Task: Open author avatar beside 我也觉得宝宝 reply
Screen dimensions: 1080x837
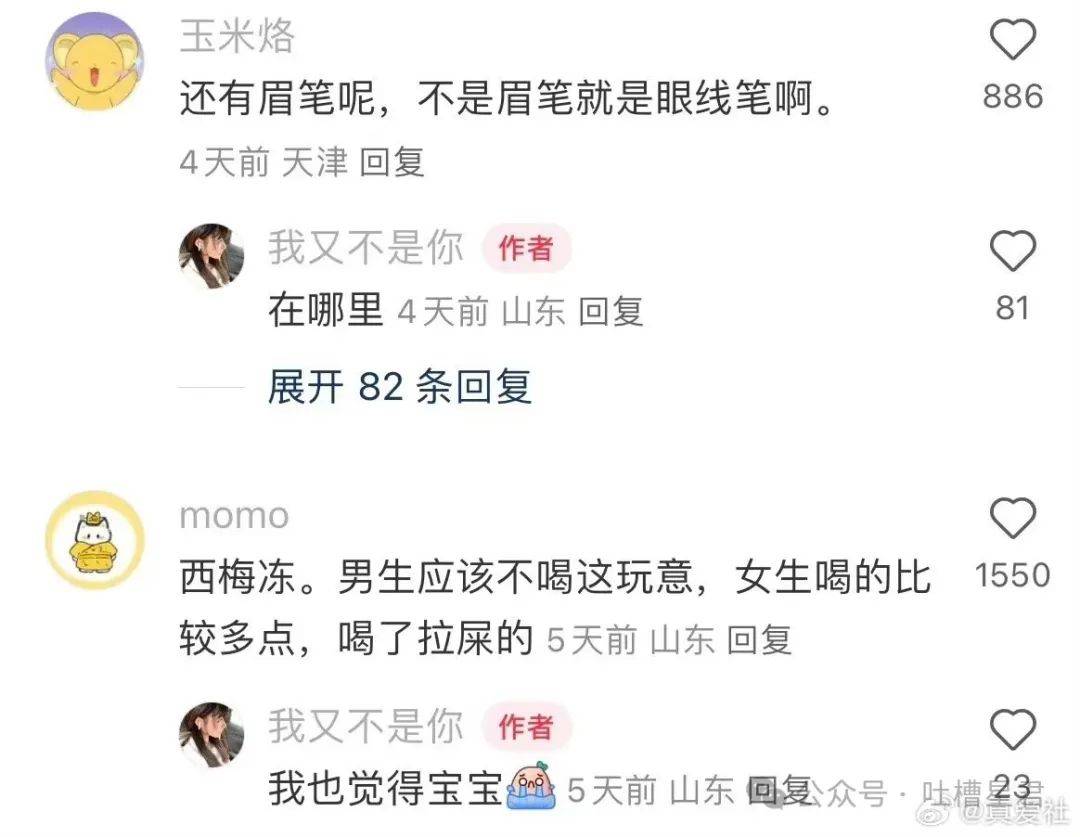Action: coord(212,735)
